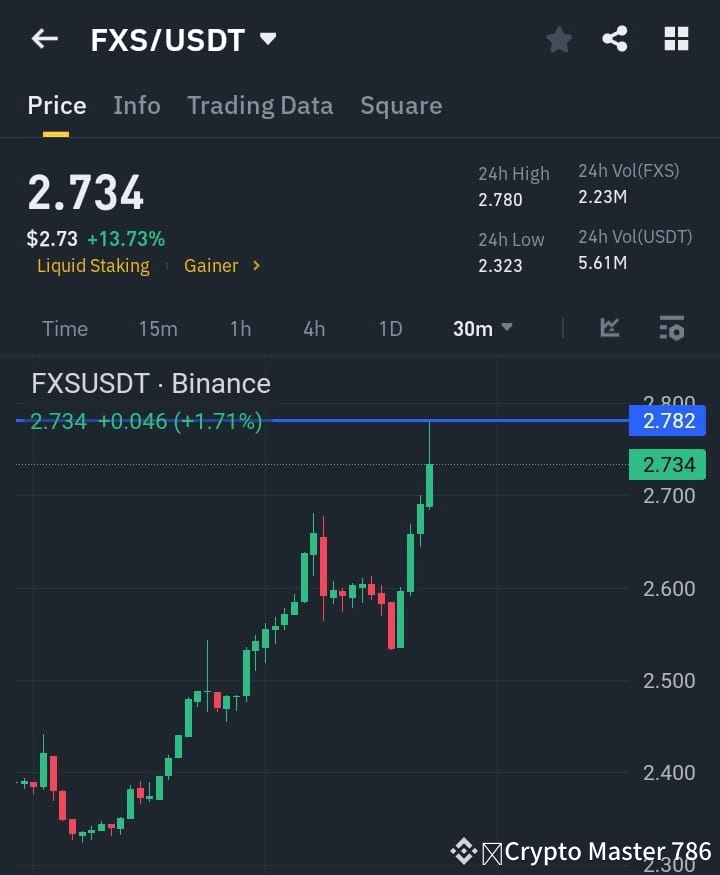Open the indicators line-chart icon
720x875 pixels.
[609, 327]
